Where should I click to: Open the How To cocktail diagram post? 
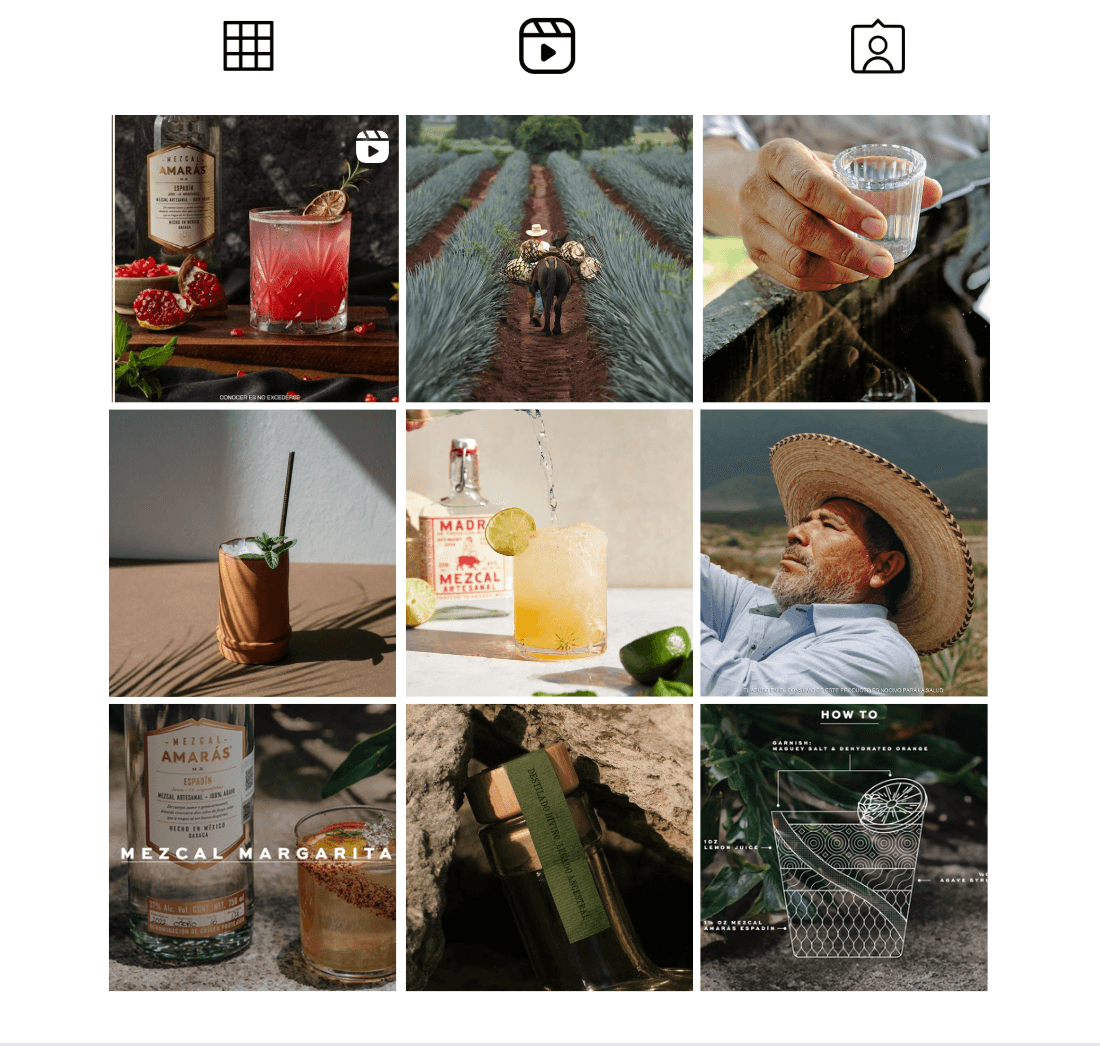(x=844, y=847)
